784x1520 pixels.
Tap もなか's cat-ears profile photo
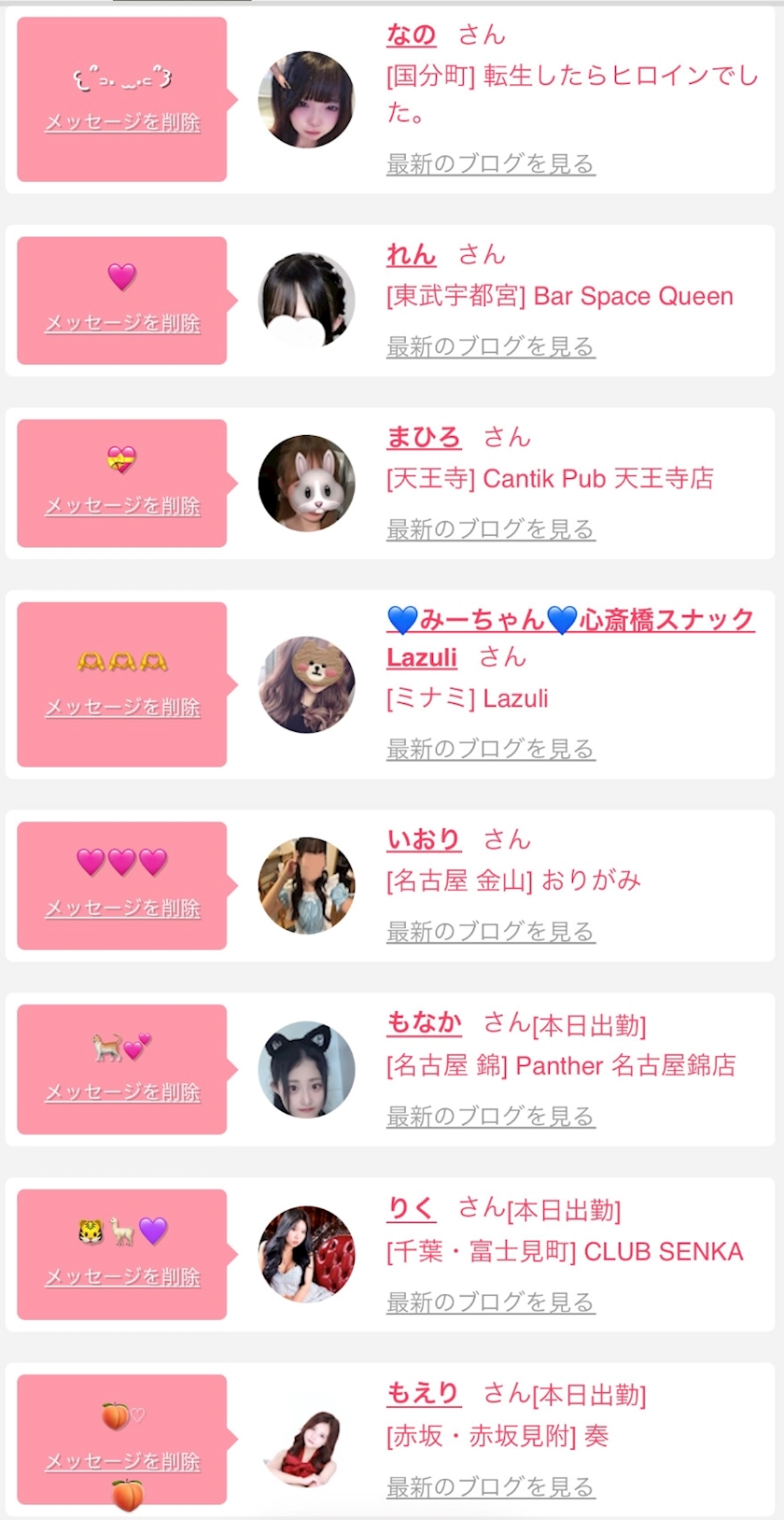pyautogui.click(x=306, y=1069)
